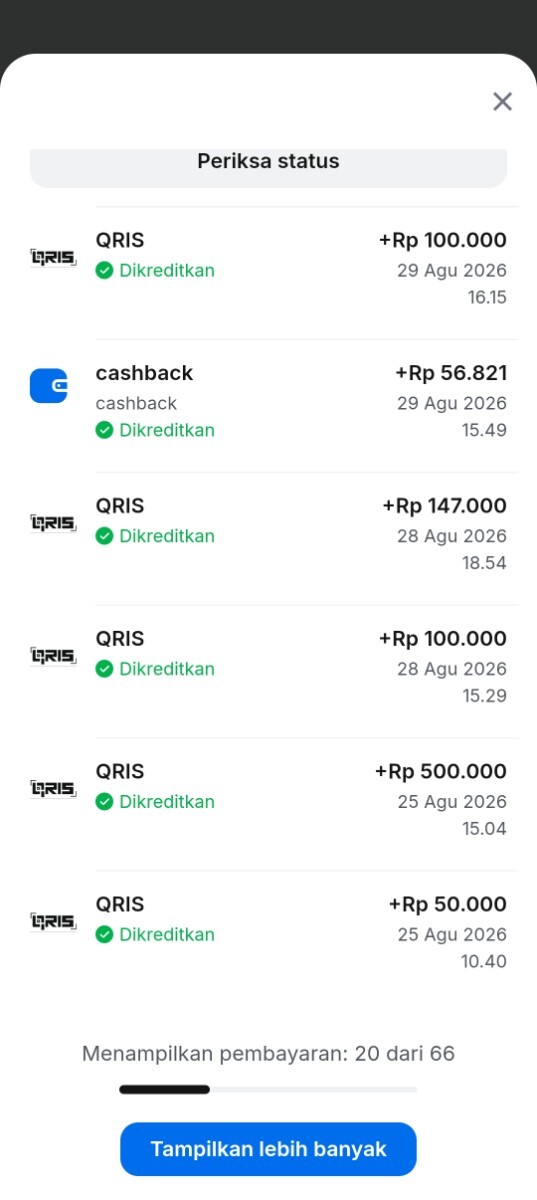Tap the Periksa status button

point(268,165)
